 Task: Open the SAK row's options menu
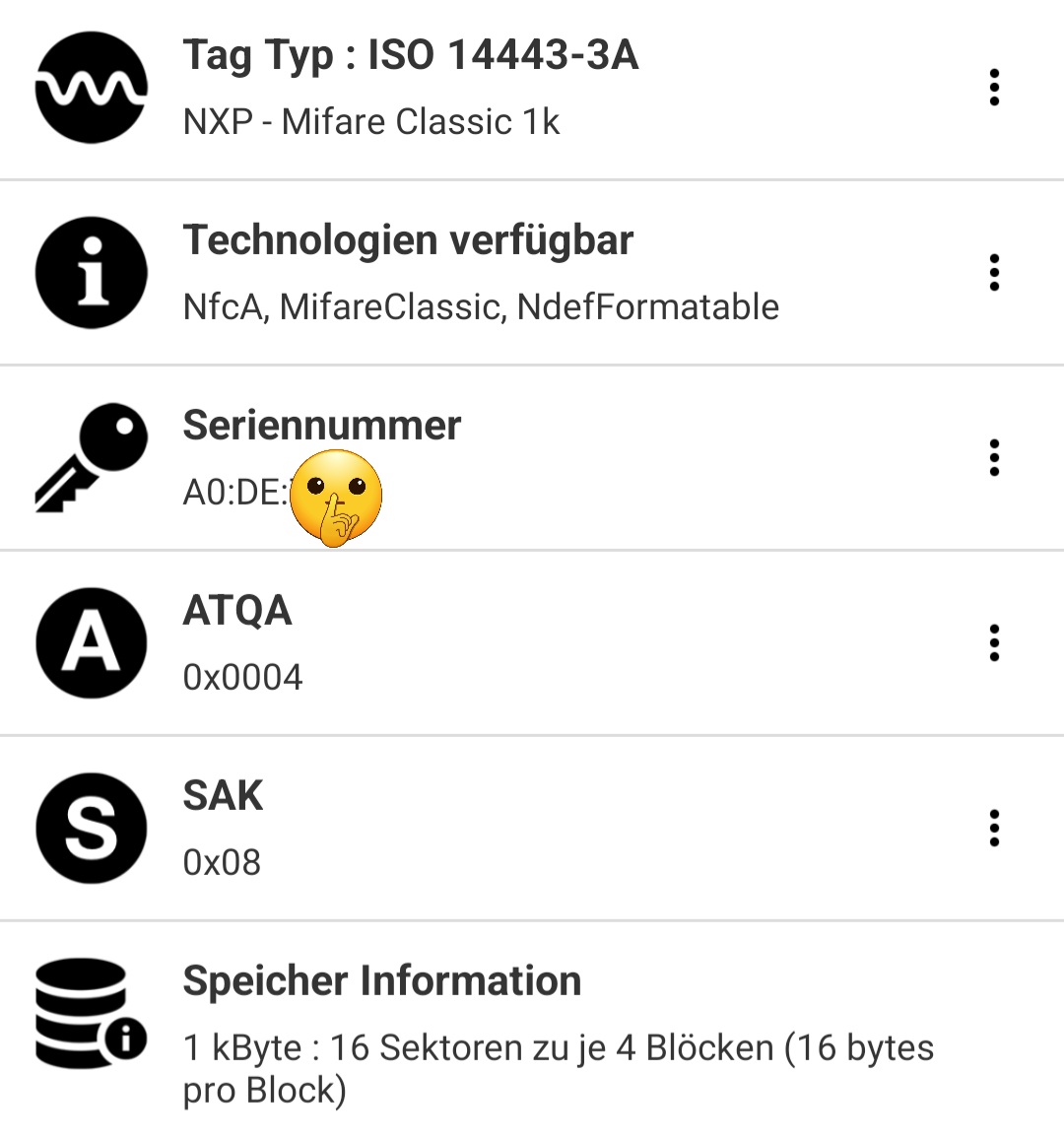click(x=994, y=829)
